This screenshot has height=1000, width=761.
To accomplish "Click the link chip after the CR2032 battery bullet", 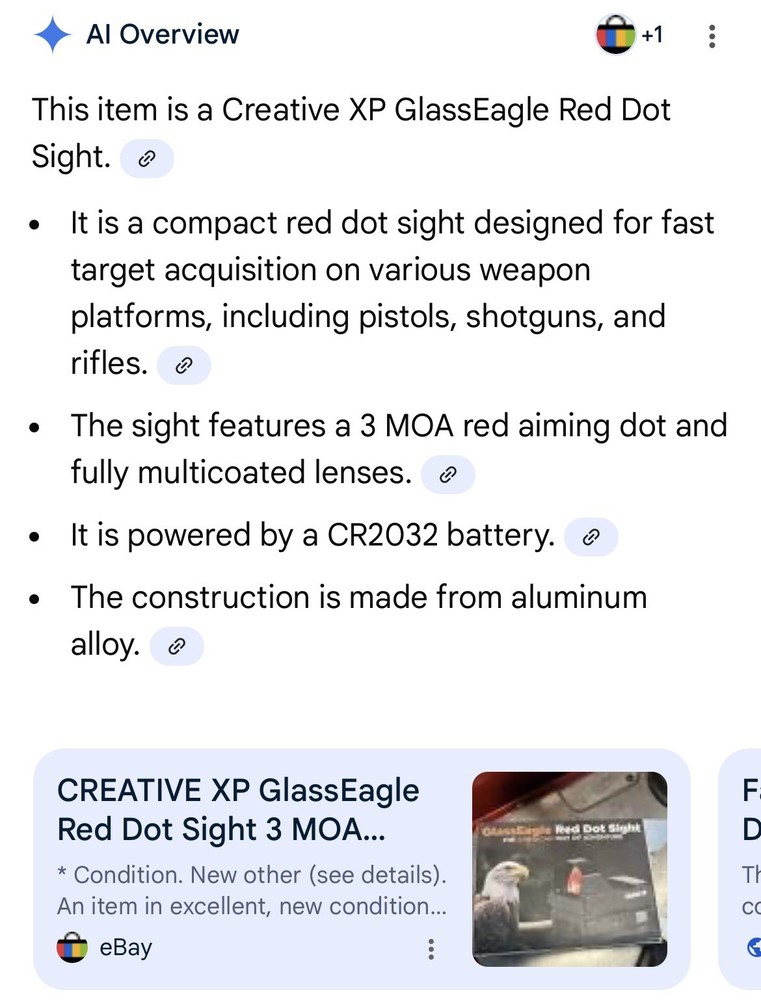I will [591, 537].
